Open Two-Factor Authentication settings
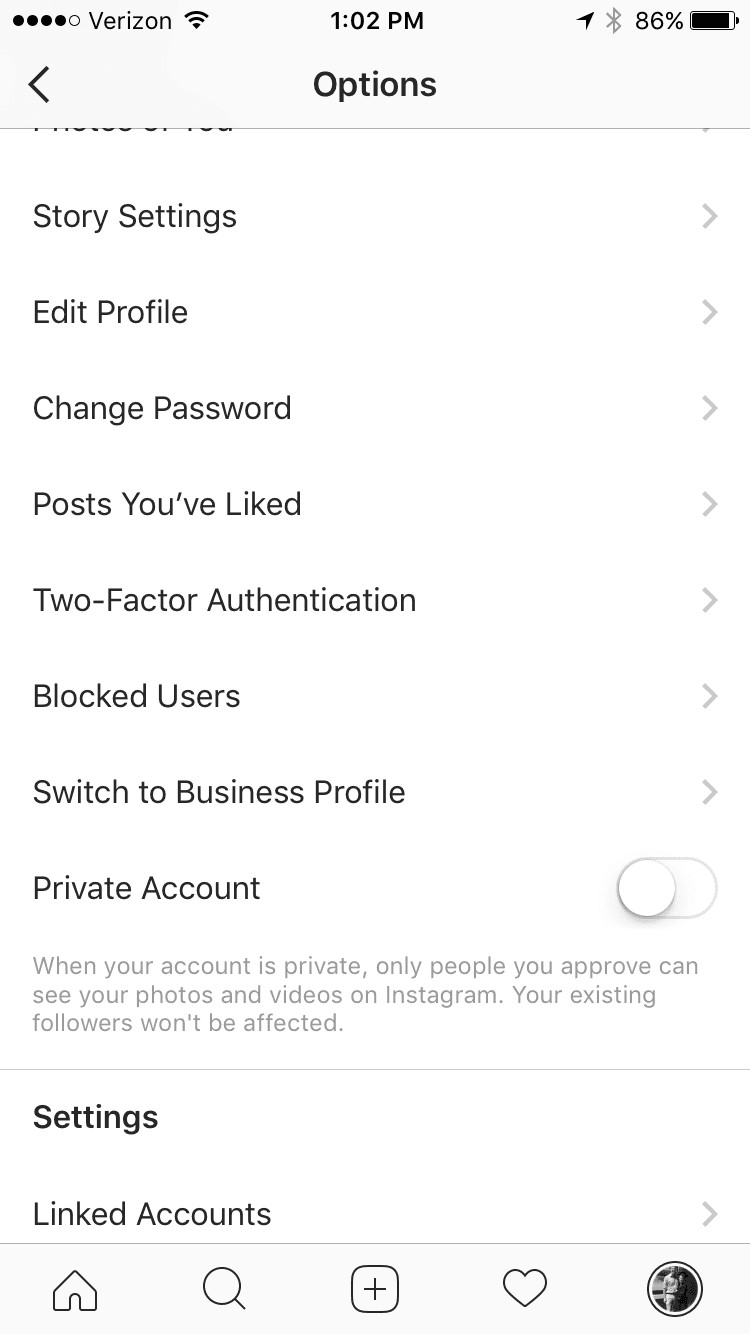 pyautogui.click(x=375, y=601)
